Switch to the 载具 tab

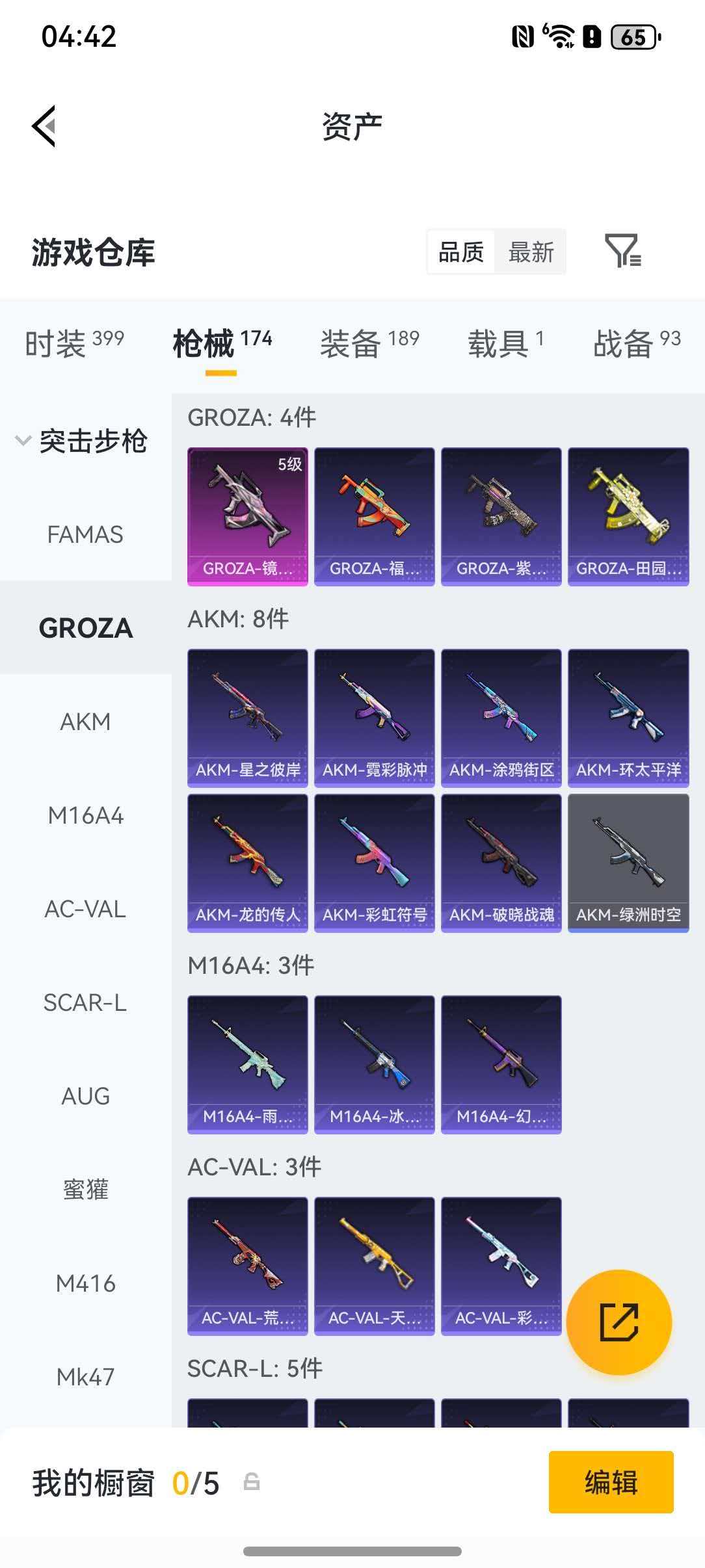(505, 343)
